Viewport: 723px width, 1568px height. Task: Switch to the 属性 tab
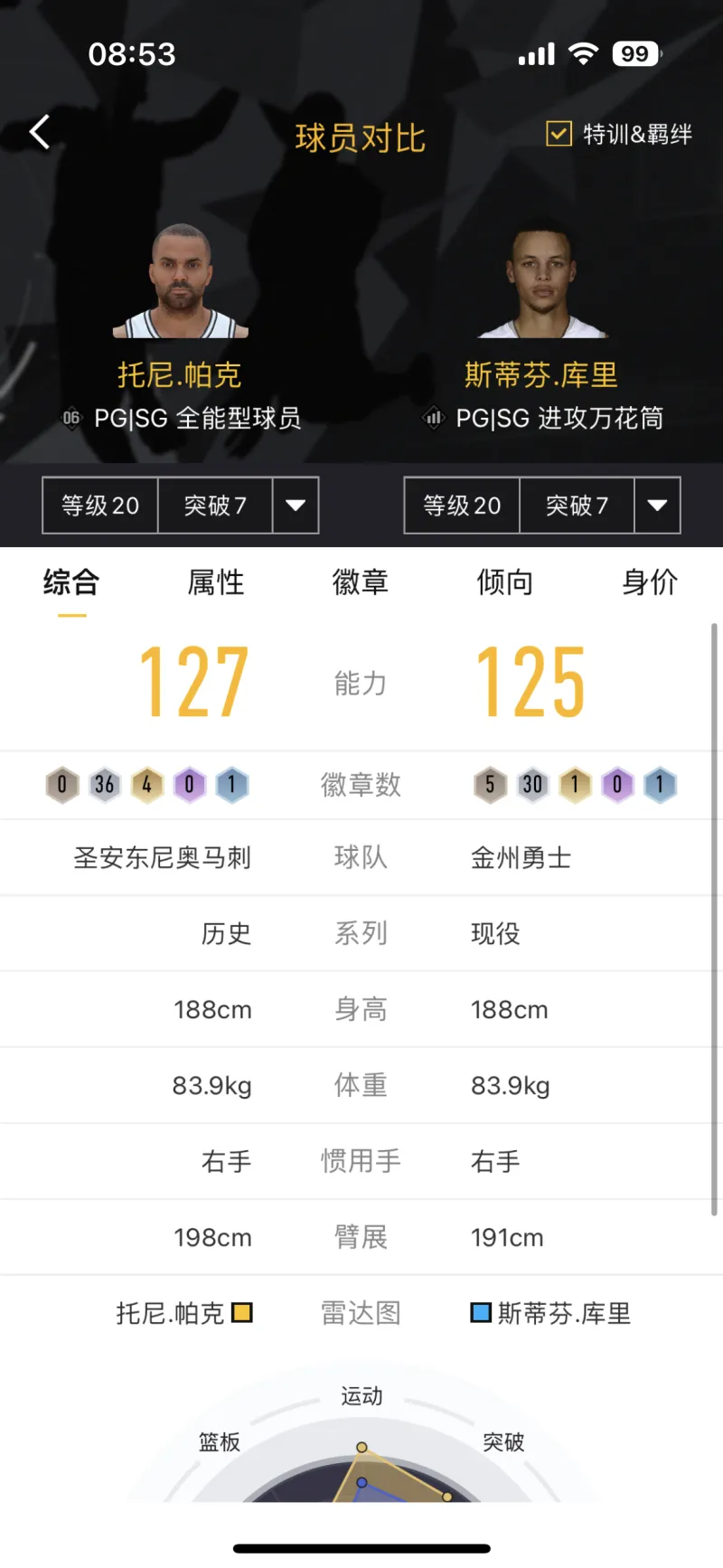click(216, 582)
